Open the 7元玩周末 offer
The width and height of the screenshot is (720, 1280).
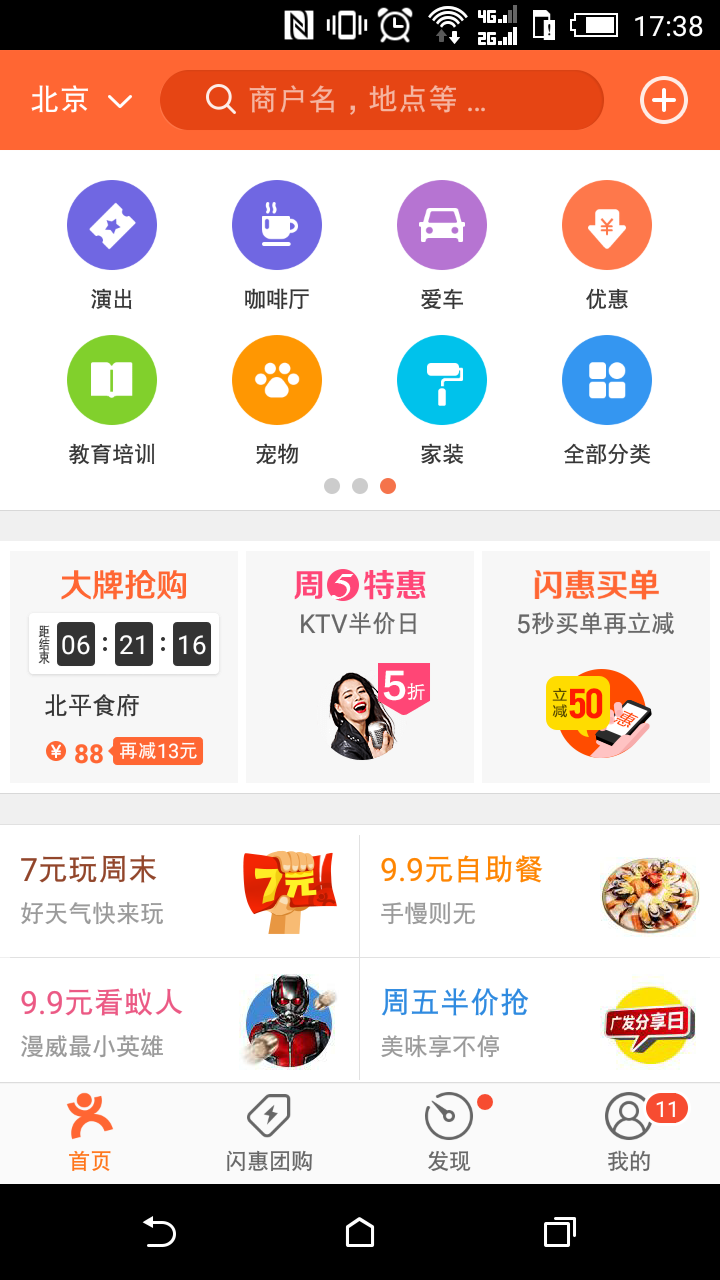click(x=180, y=891)
